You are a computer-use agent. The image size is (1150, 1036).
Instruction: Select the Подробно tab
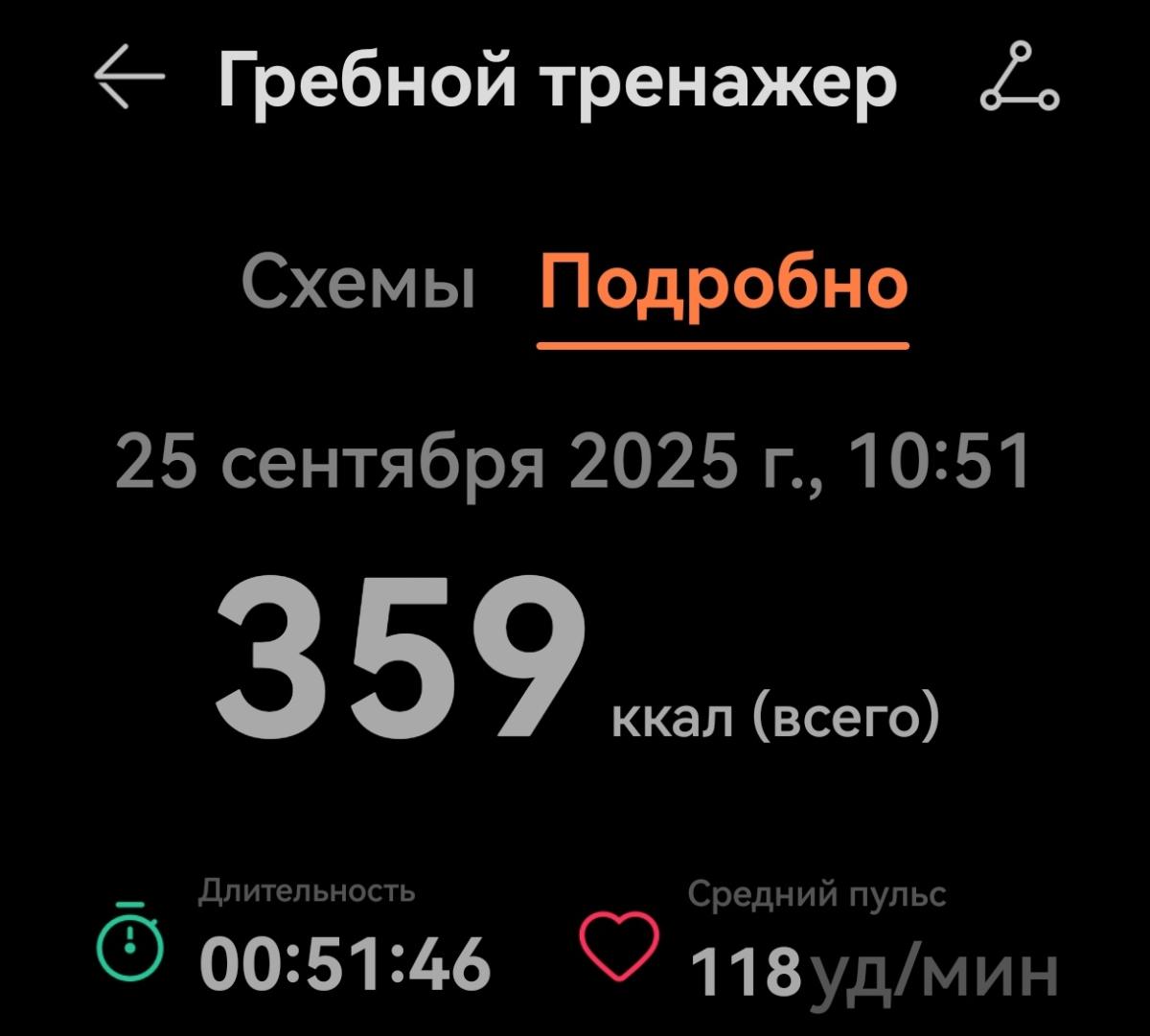pyautogui.click(x=723, y=284)
